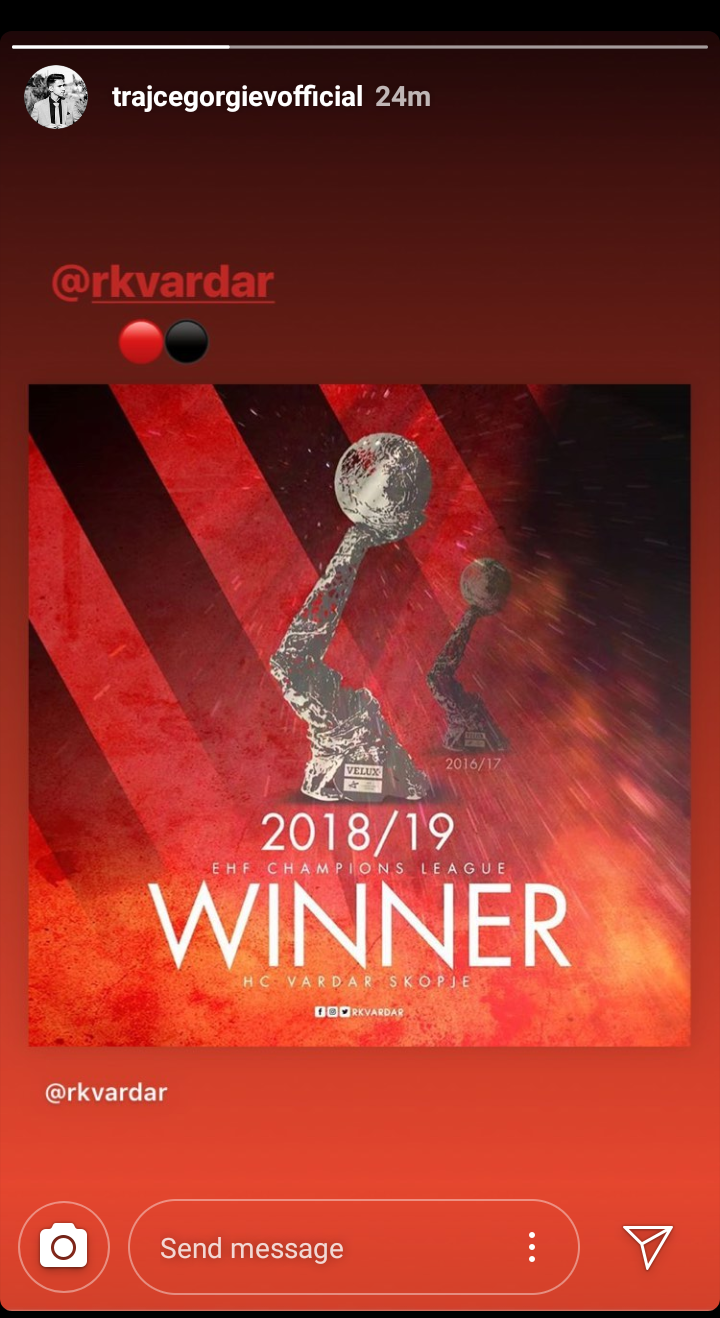Open the three-dot options menu
The image size is (720, 1318).
click(532, 1247)
